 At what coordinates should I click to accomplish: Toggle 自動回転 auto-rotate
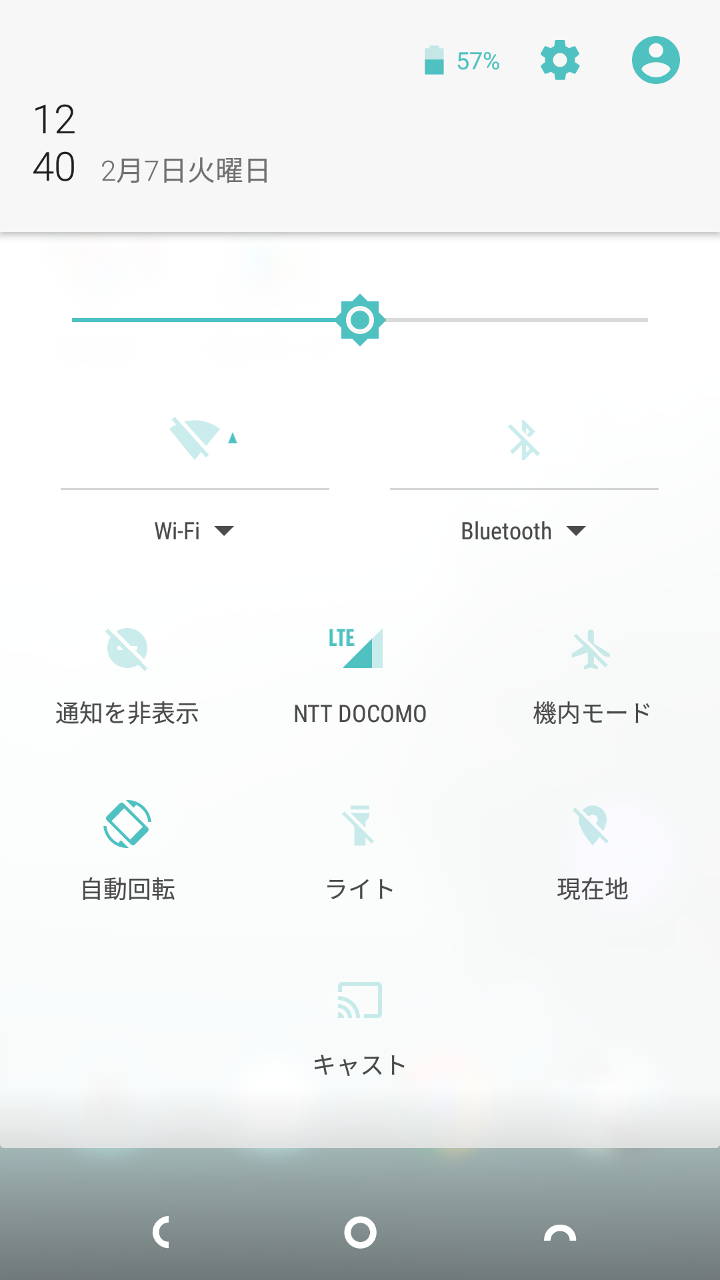point(127,825)
